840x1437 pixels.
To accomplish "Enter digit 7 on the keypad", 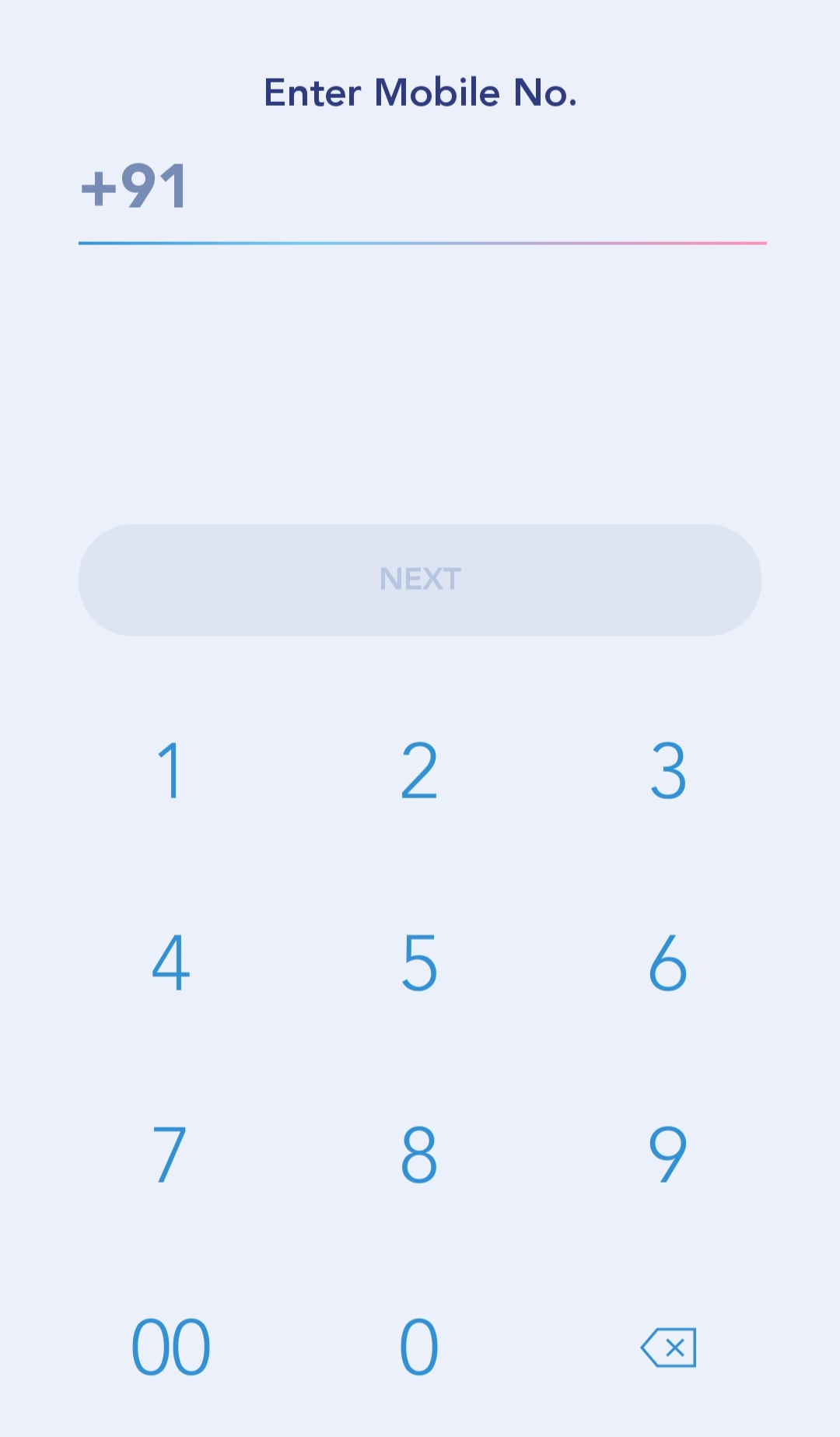I will 170,1155.
